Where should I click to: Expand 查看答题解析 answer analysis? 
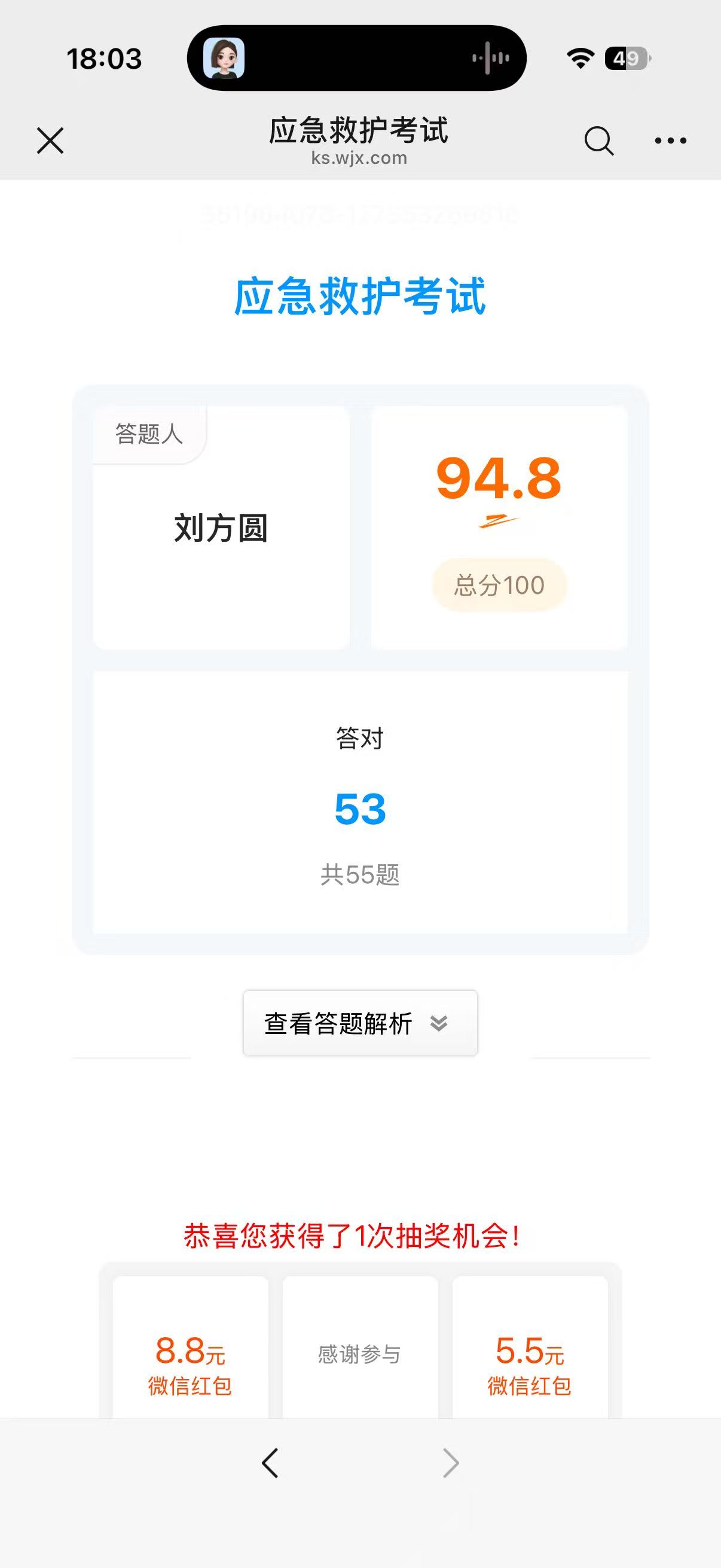[360, 1023]
